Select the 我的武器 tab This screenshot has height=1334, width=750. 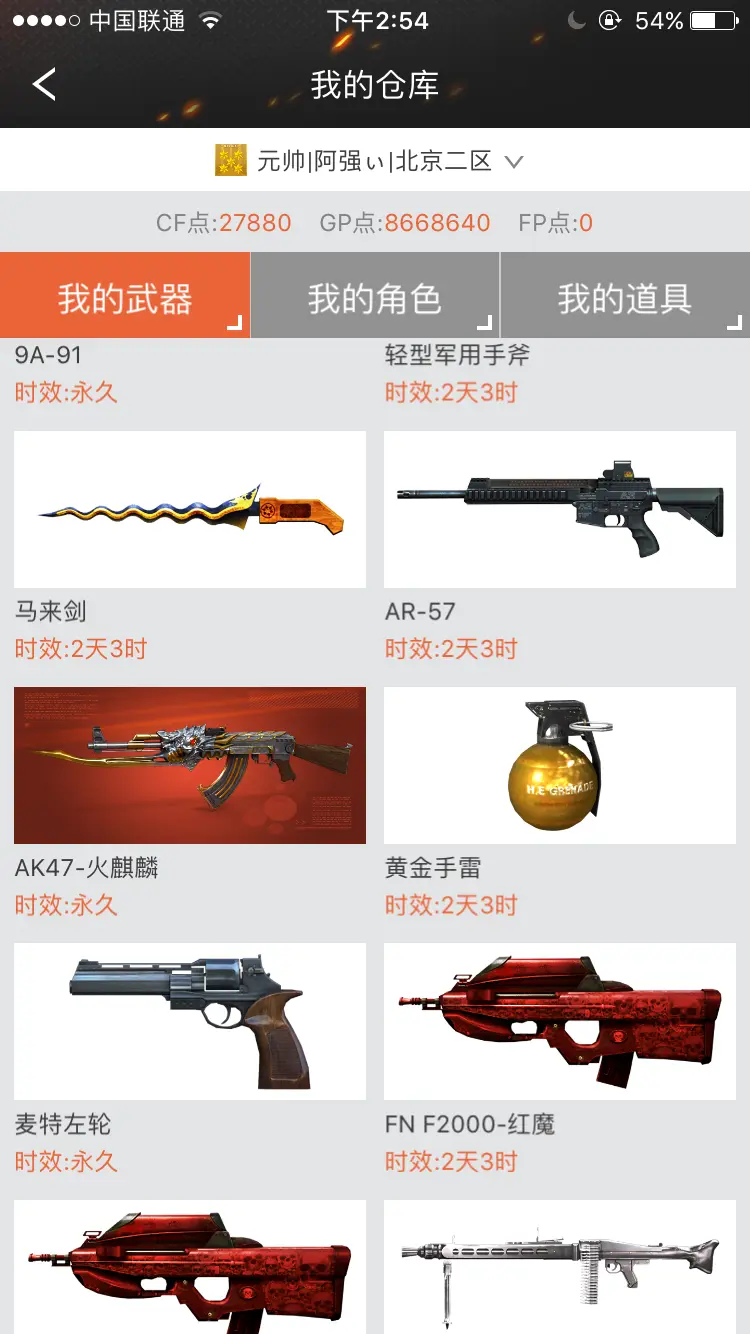click(x=125, y=297)
